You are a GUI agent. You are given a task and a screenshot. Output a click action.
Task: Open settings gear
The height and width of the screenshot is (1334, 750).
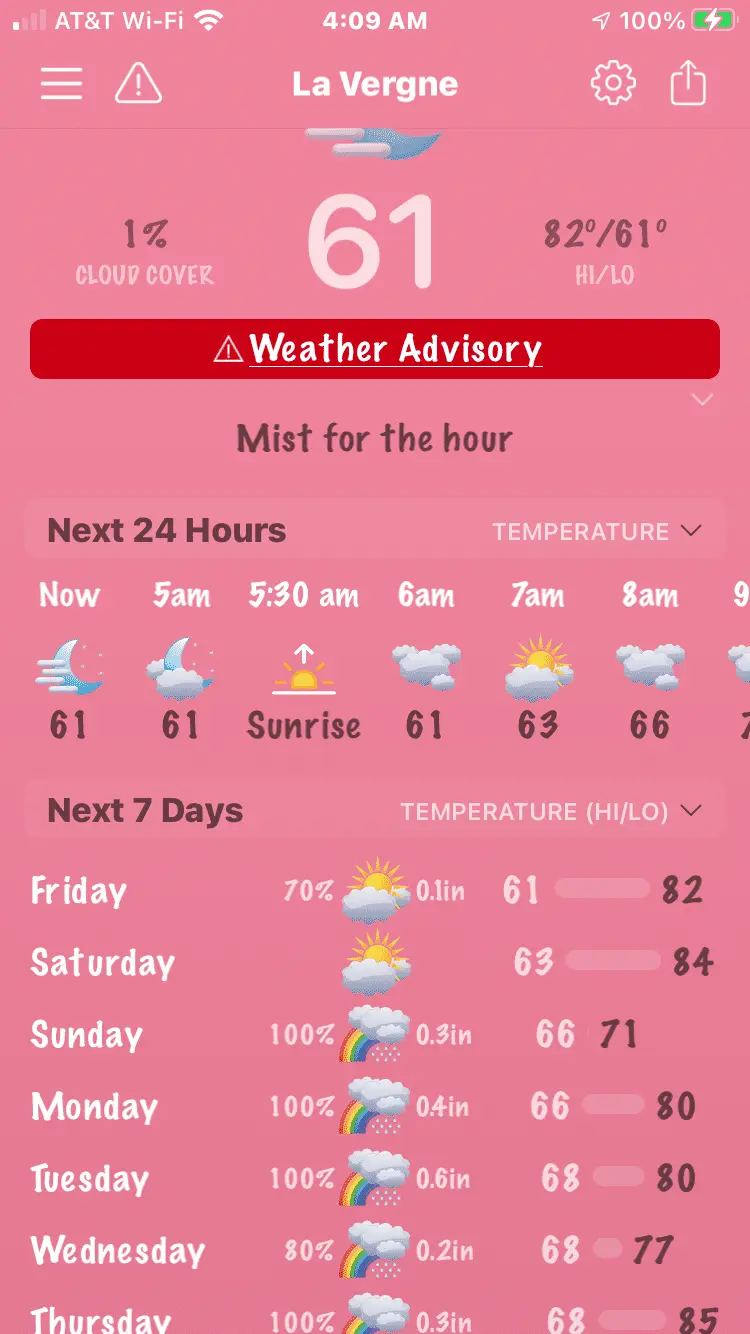tap(612, 84)
